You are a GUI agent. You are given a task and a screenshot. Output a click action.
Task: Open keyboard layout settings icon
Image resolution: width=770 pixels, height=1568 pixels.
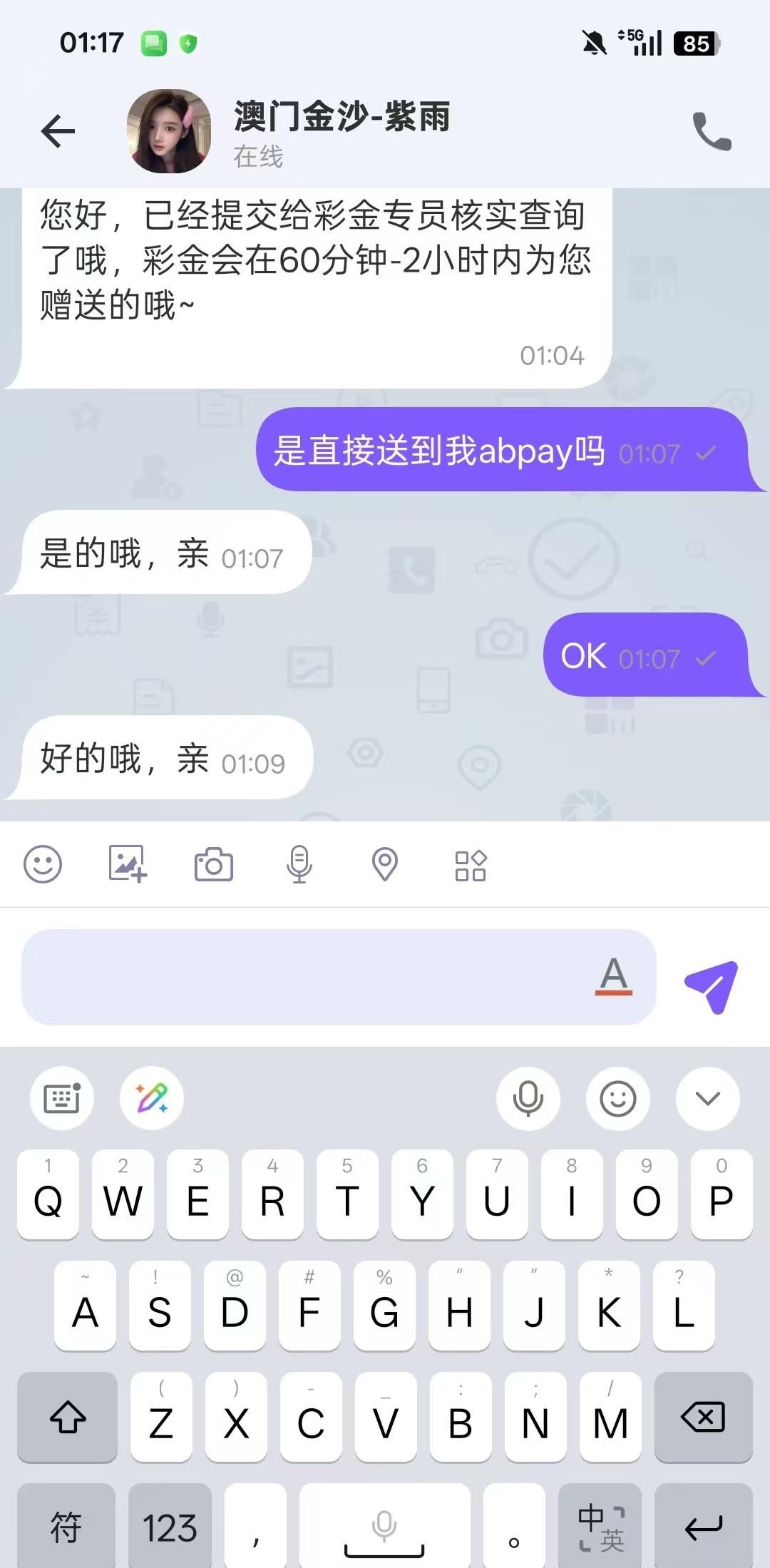(62, 1098)
